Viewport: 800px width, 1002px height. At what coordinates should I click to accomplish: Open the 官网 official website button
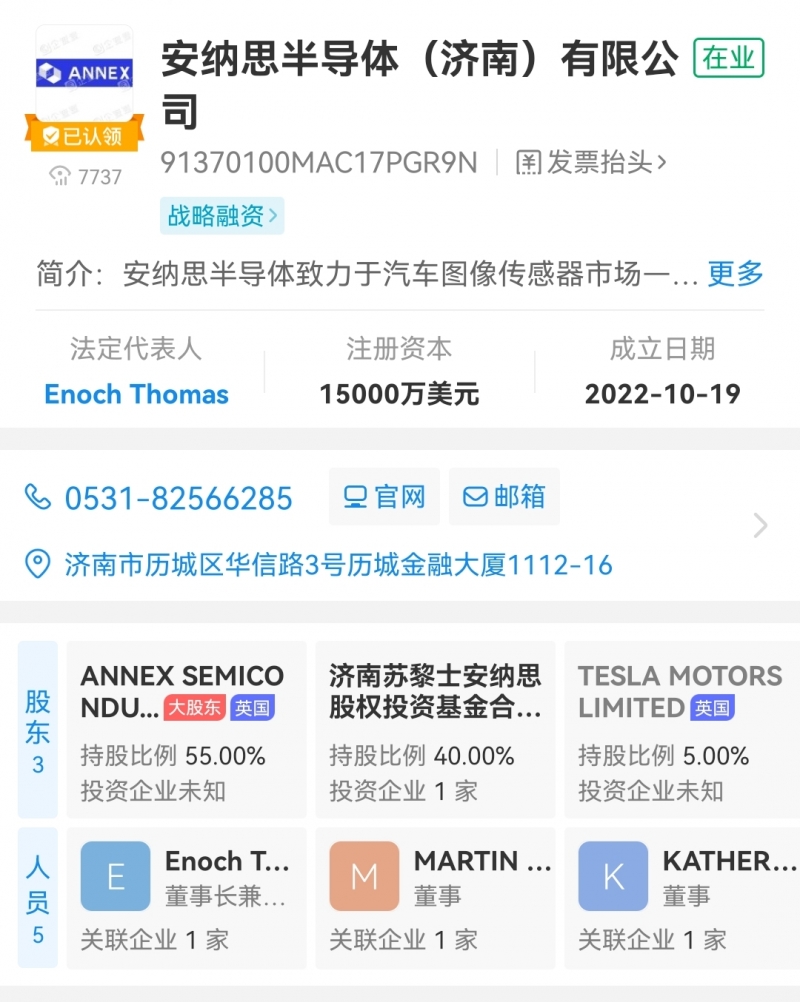click(x=384, y=497)
